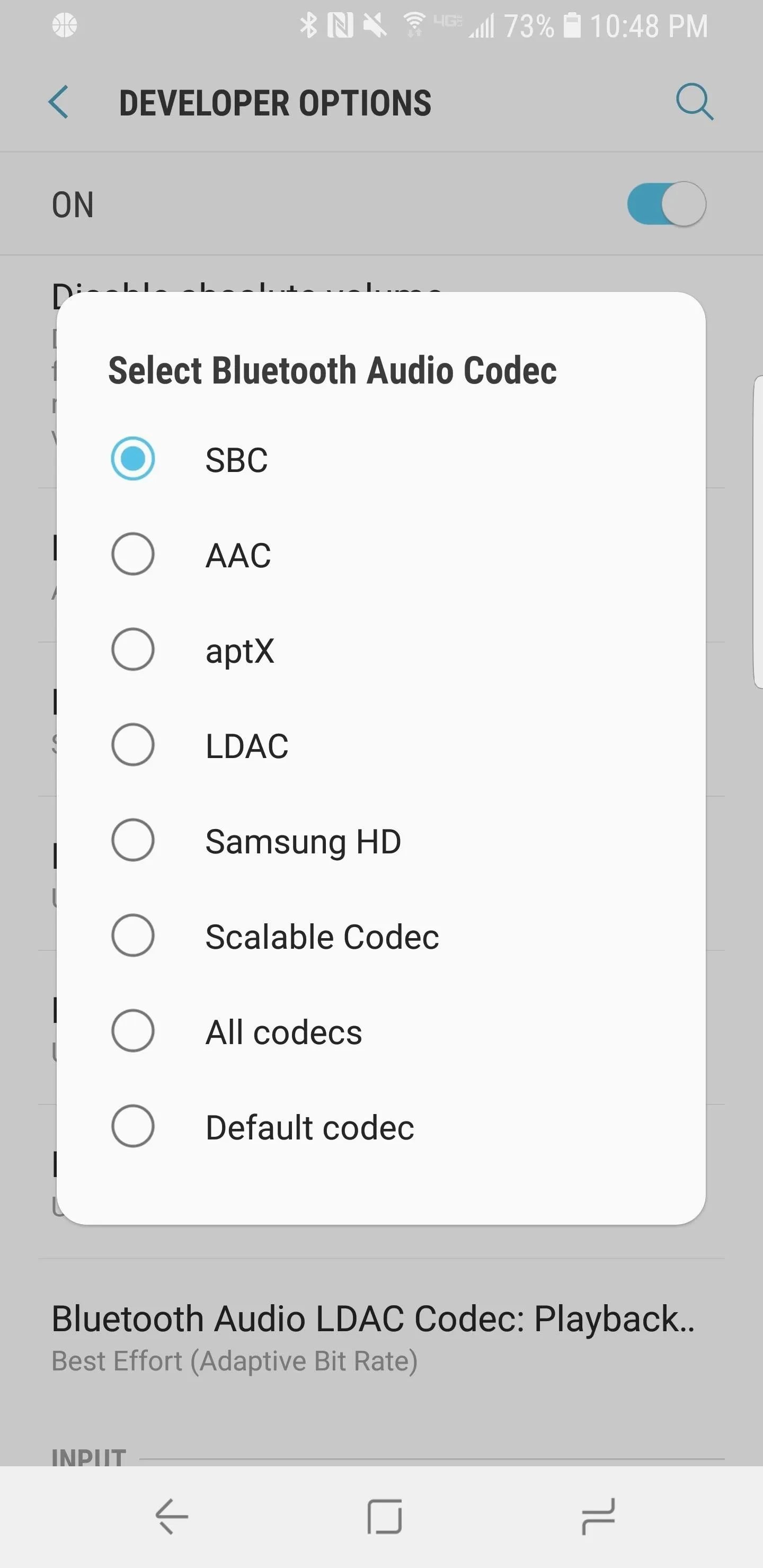Select the aptX radio button

tap(133, 649)
